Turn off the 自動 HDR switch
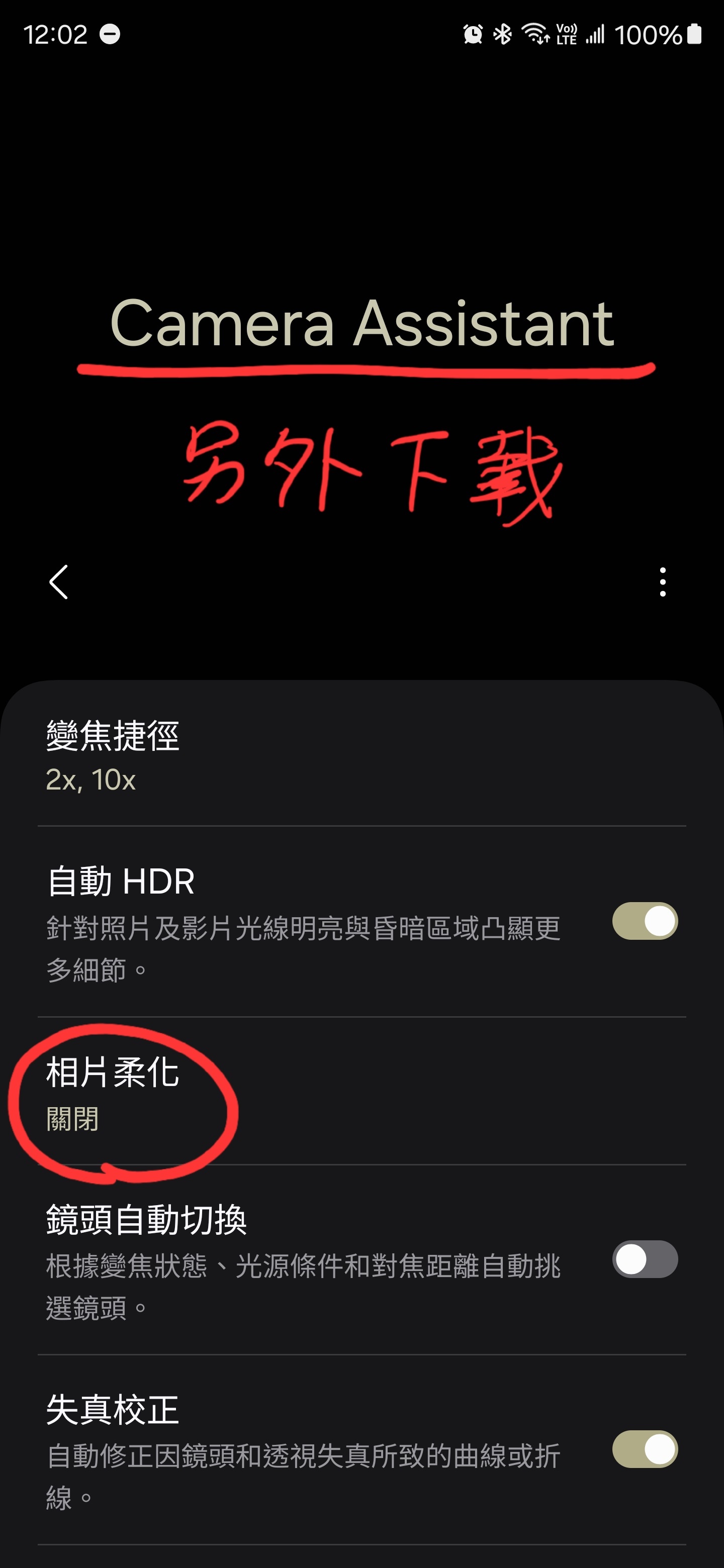 click(644, 921)
